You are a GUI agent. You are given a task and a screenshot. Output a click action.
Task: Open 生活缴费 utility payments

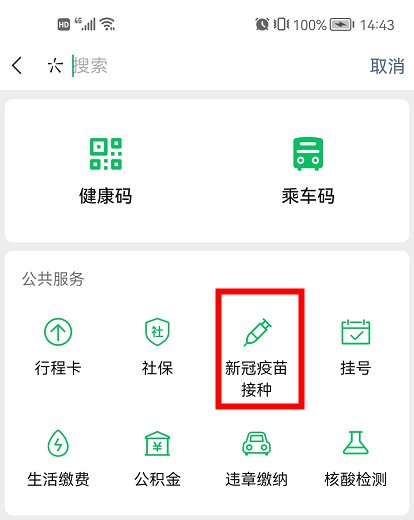click(x=58, y=459)
